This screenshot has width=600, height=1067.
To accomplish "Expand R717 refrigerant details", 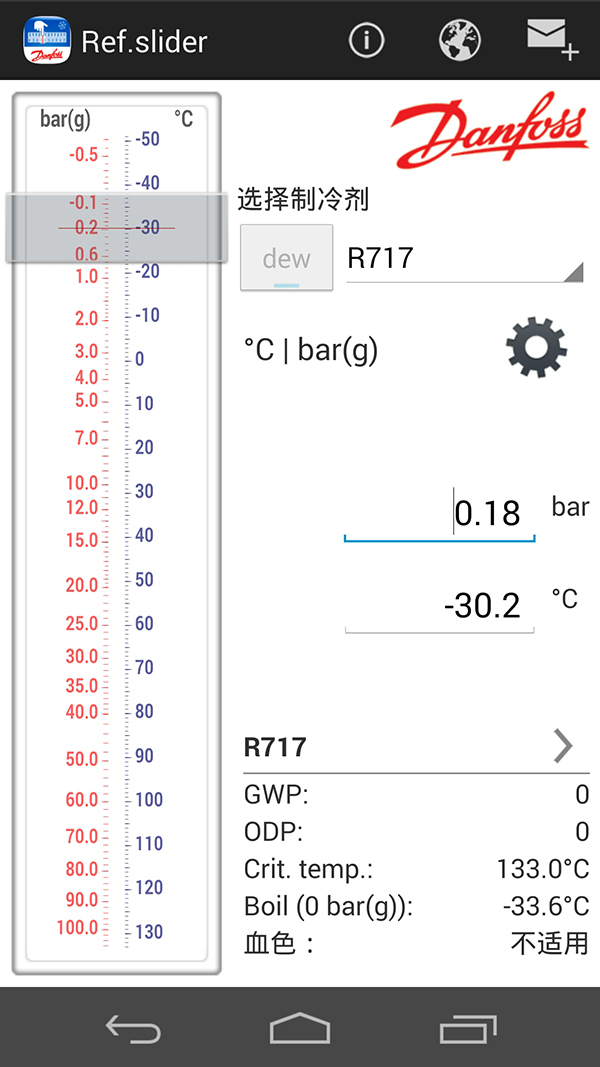I will [x=563, y=746].
